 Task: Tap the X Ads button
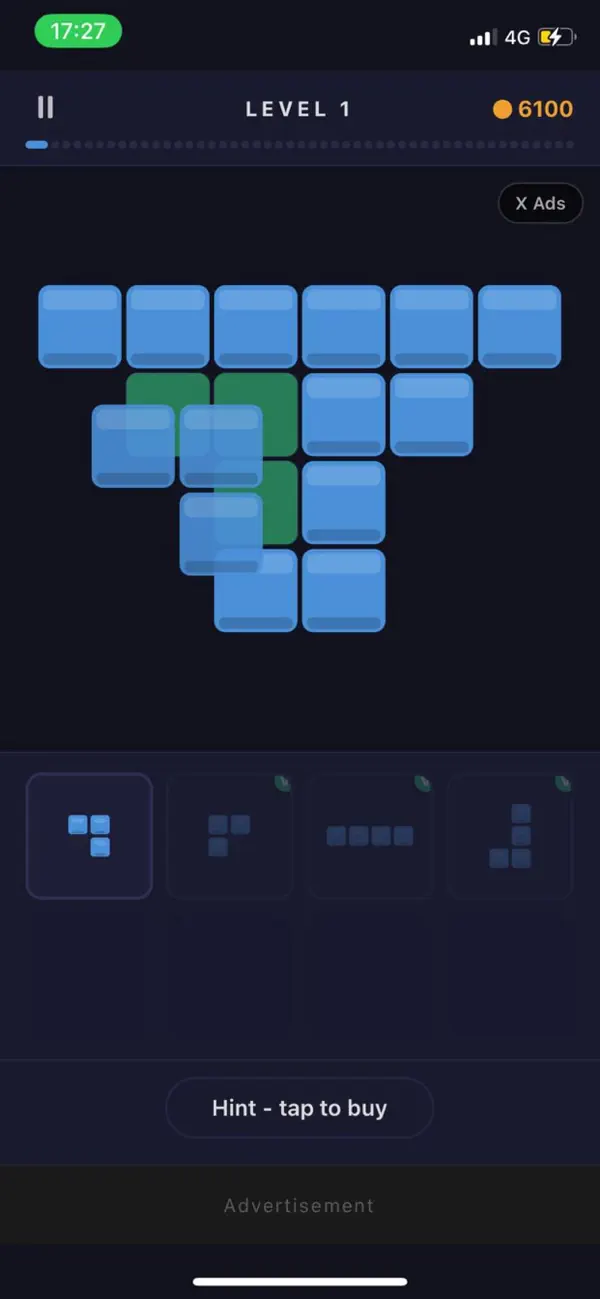540,203
